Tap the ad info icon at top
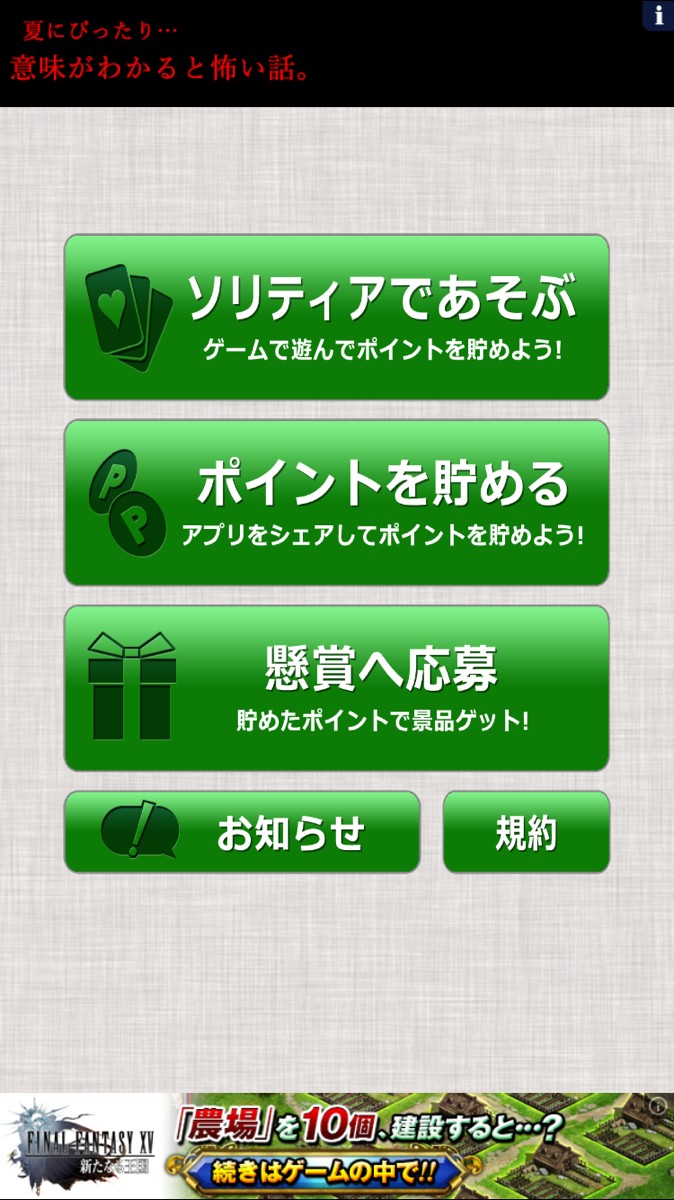This screenshot has width=674, height=1200. pos(658,15)
